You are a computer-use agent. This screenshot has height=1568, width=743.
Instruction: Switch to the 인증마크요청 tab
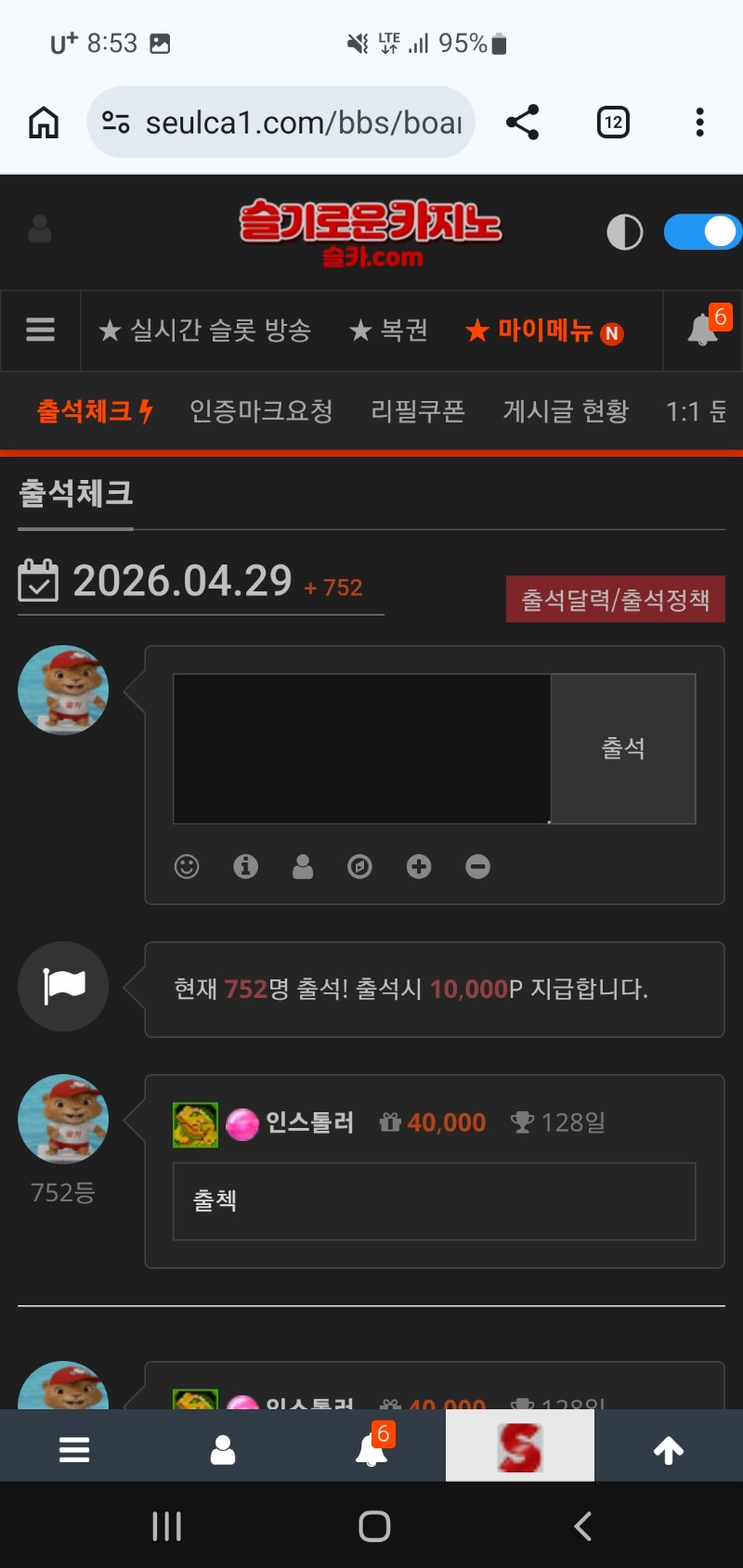point(261,411)
